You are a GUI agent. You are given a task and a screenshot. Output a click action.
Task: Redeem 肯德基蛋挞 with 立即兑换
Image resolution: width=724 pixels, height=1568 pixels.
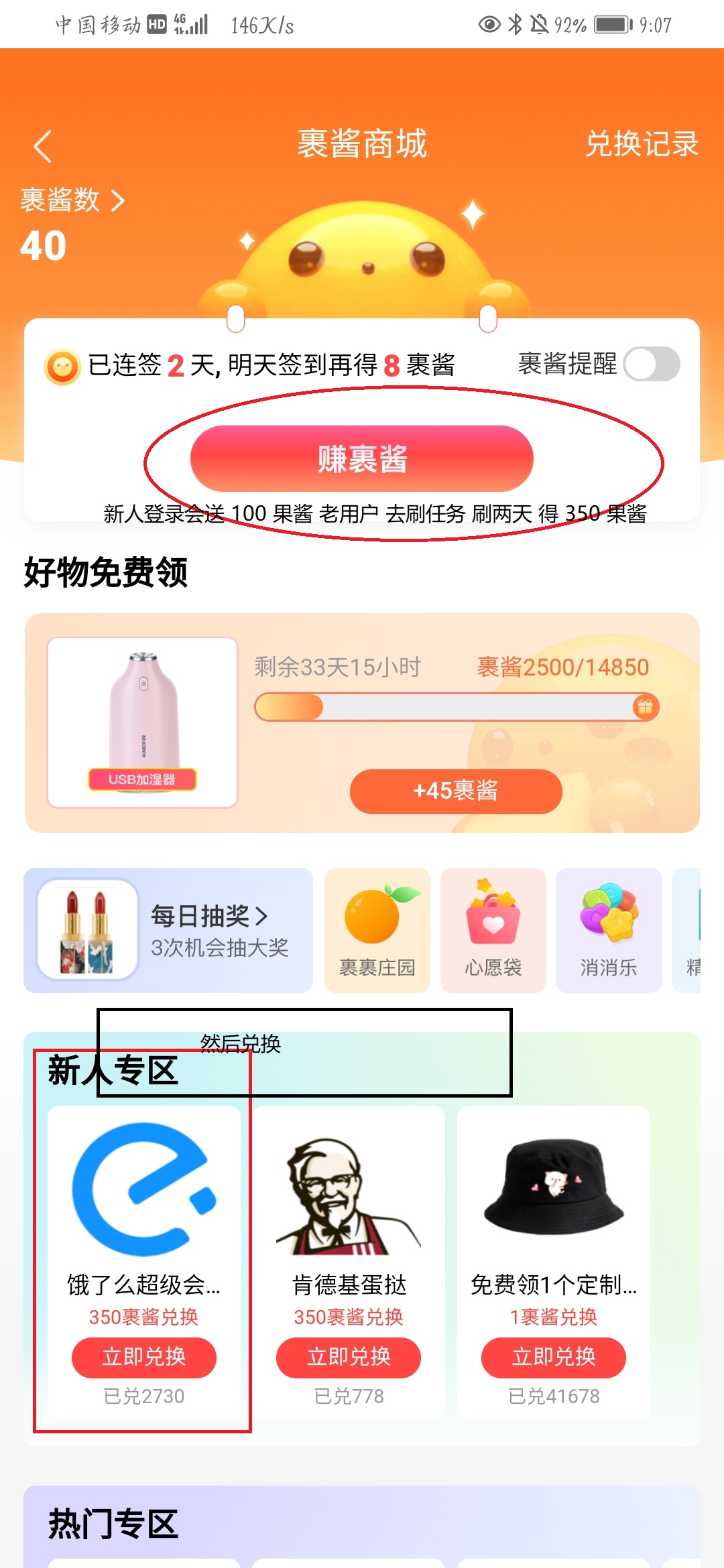[x=349, y=1357]
